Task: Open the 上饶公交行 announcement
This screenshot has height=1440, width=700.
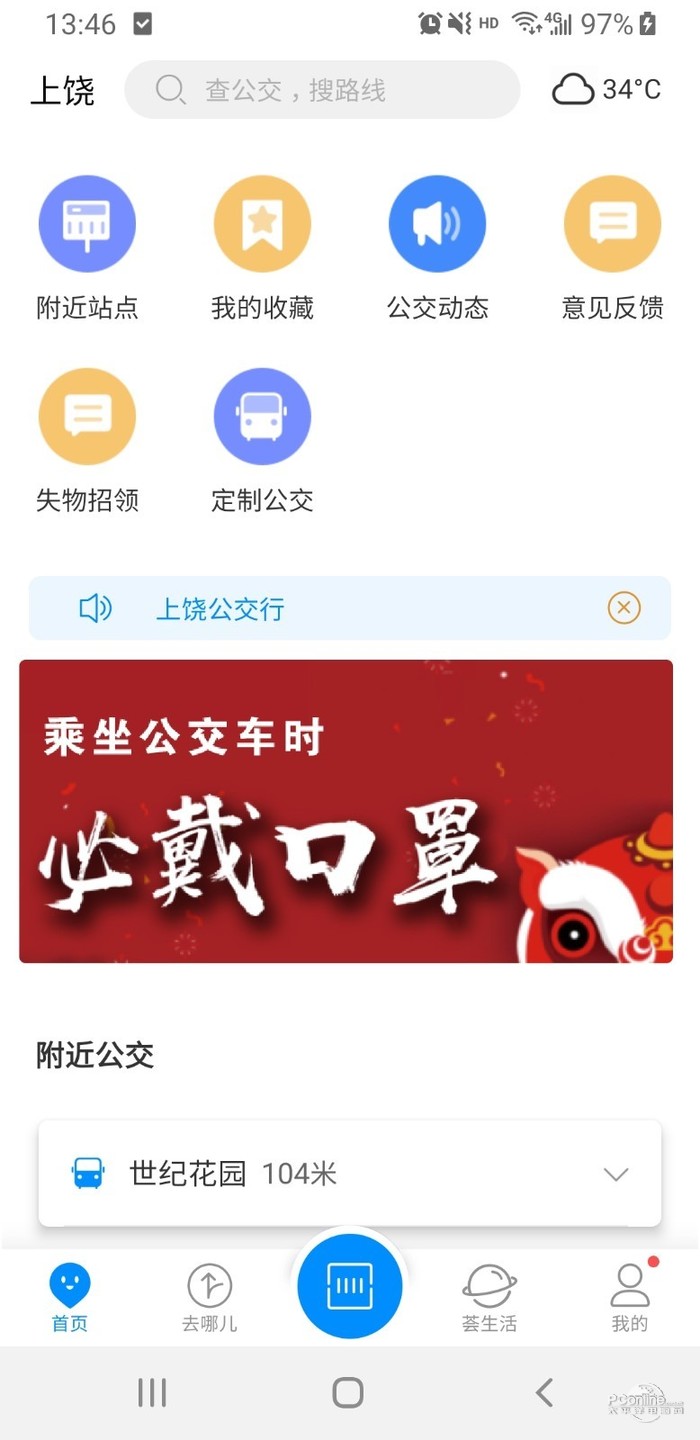Action: coord(220,609)
